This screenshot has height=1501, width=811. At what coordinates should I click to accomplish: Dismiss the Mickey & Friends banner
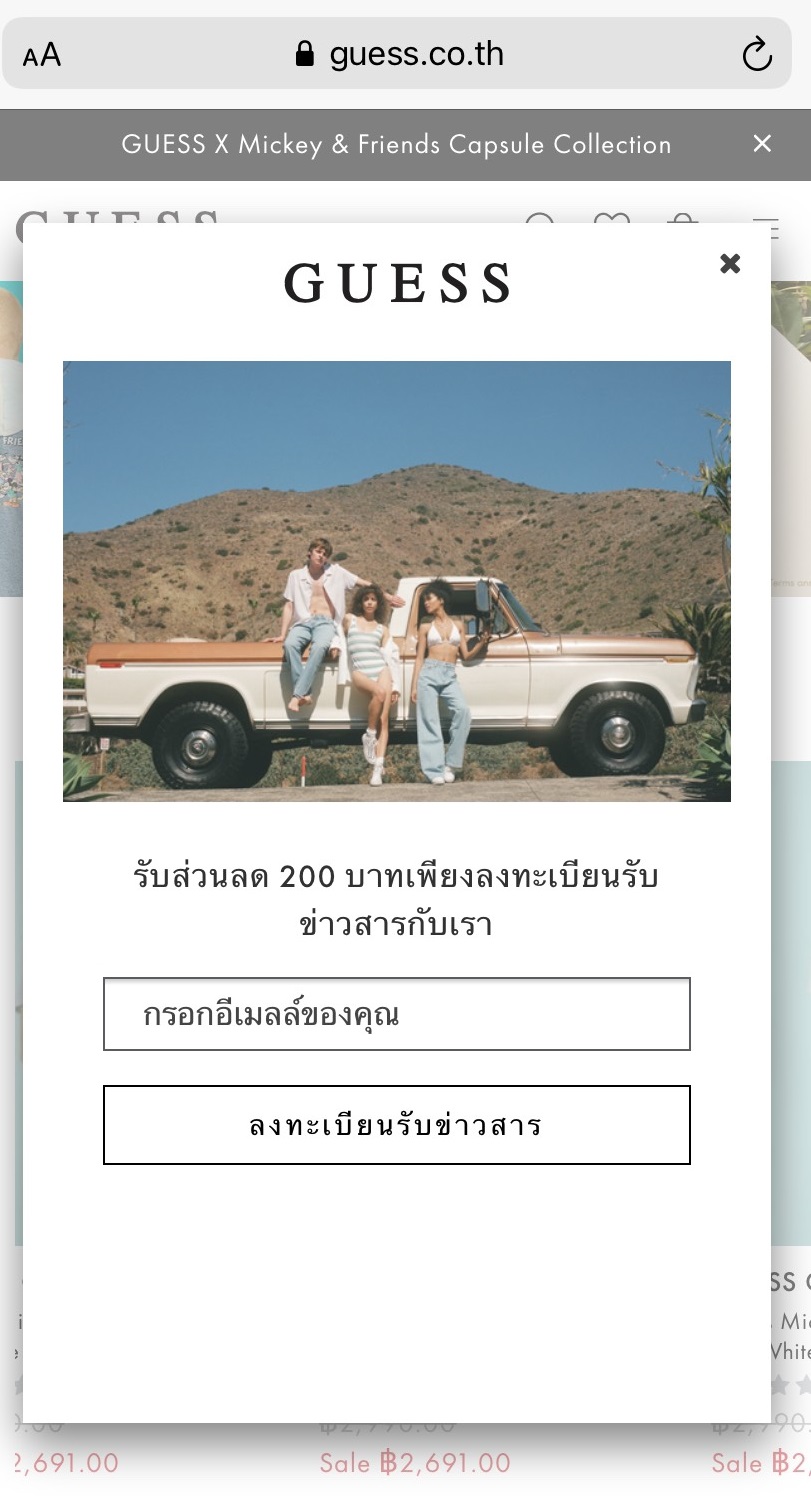[762, 144]
